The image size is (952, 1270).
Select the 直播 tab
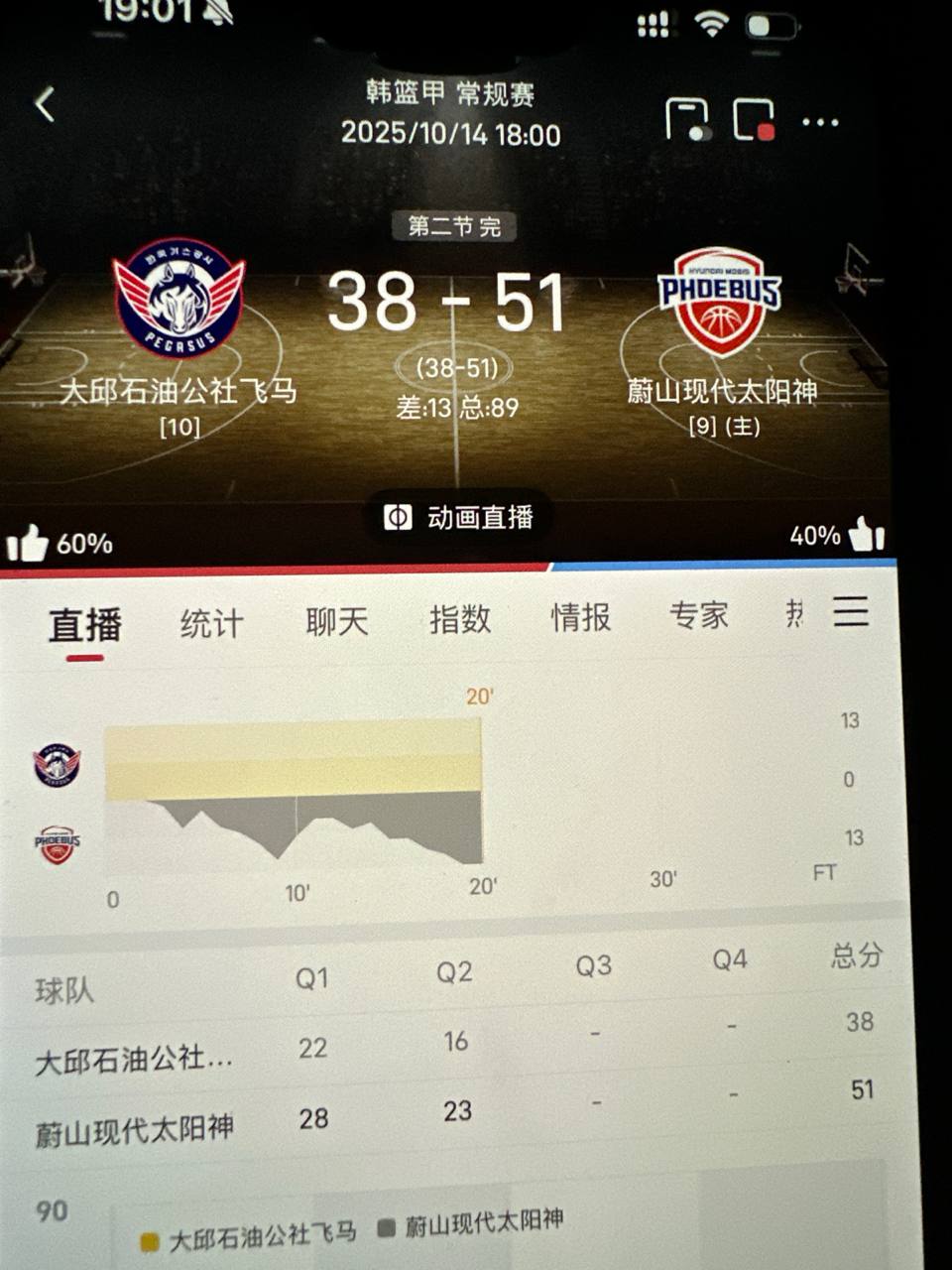[85, 625]
